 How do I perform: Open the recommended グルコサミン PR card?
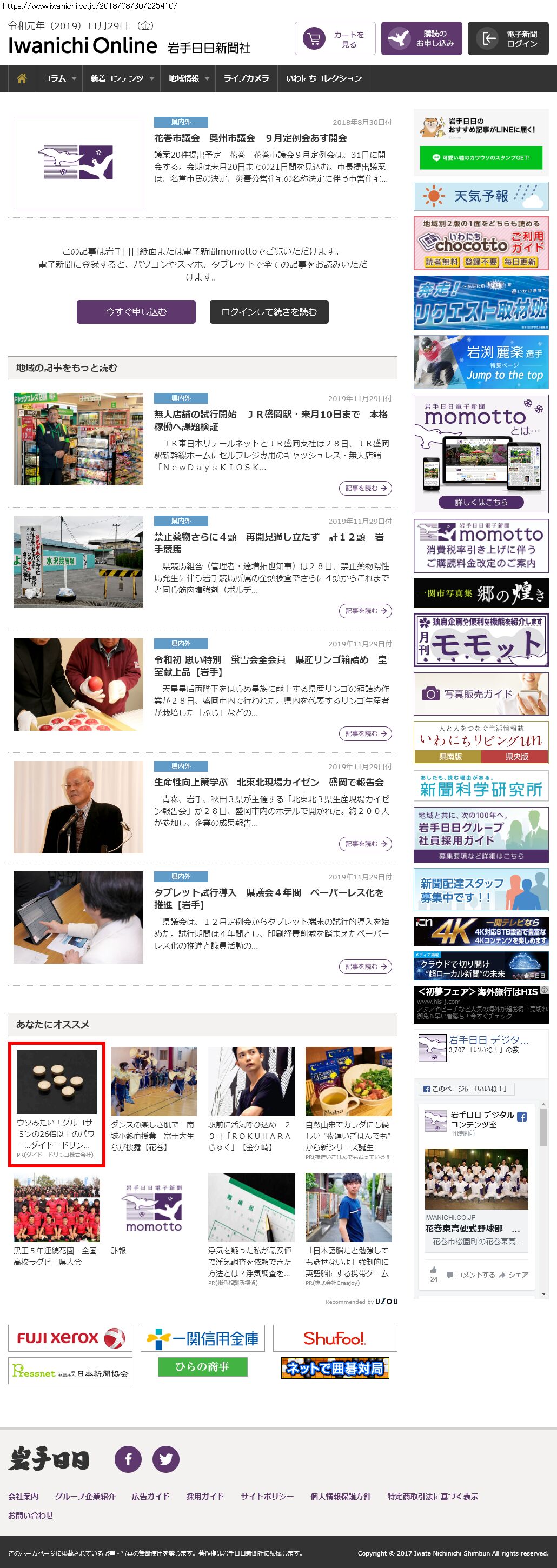57,1104
